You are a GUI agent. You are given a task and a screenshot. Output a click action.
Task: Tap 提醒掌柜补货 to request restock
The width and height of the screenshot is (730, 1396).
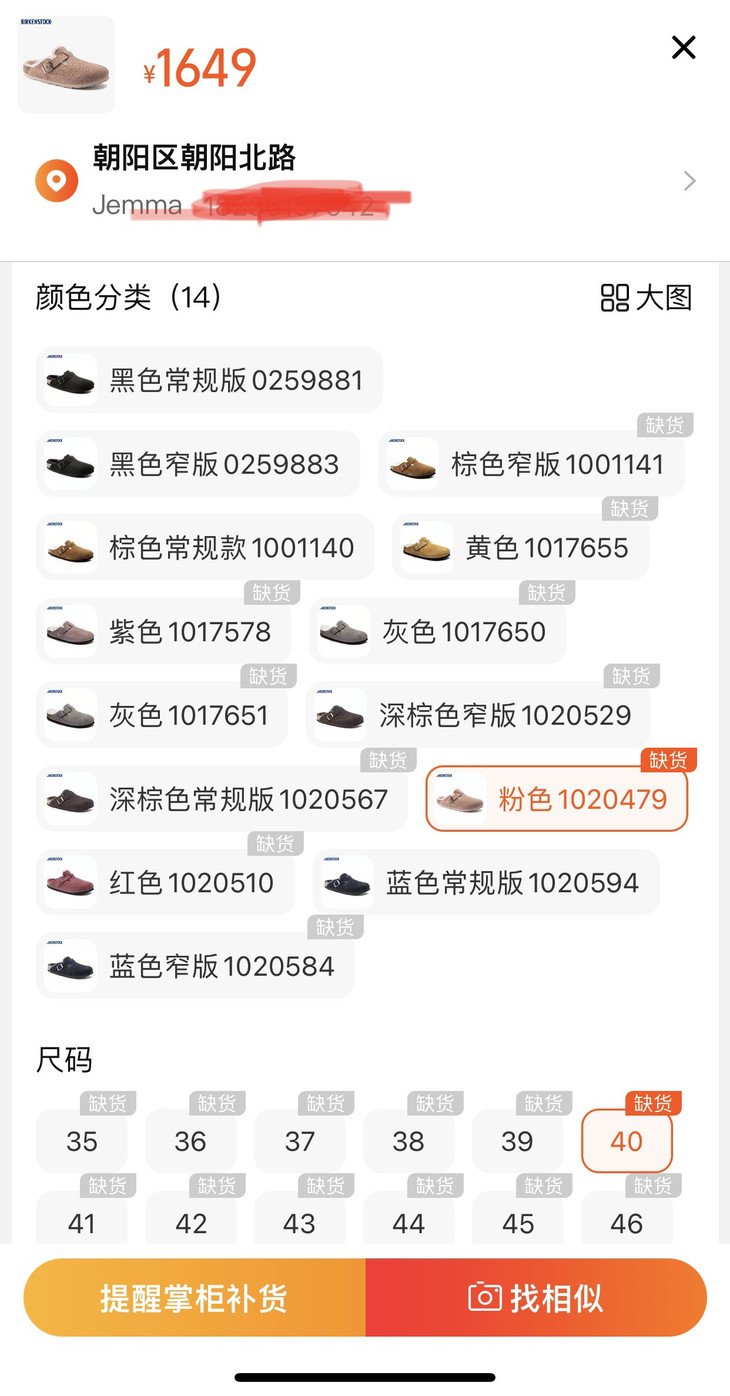click(195, 1298)
